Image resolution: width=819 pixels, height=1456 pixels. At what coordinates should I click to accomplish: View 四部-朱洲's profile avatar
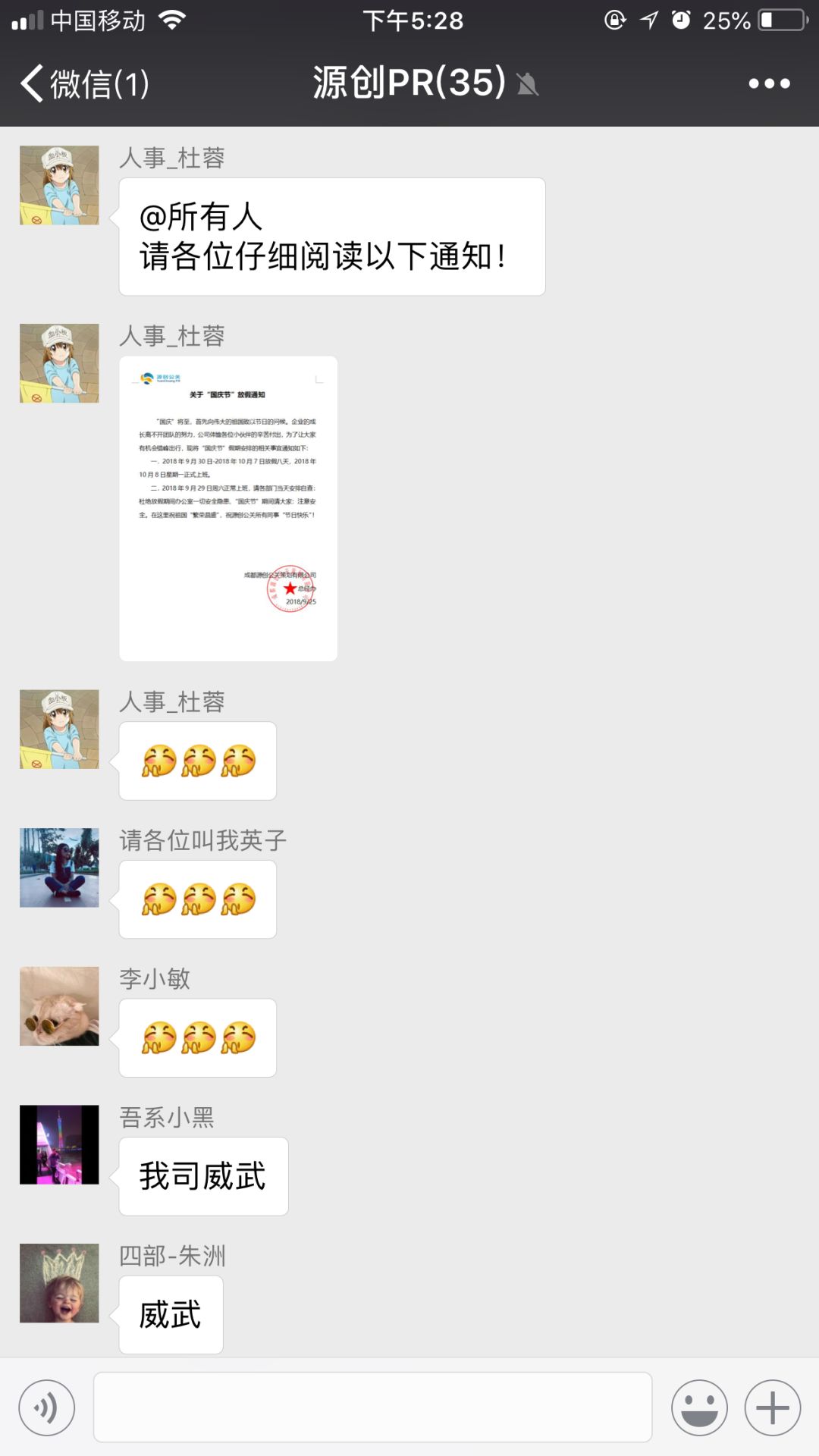[59, 1283]
